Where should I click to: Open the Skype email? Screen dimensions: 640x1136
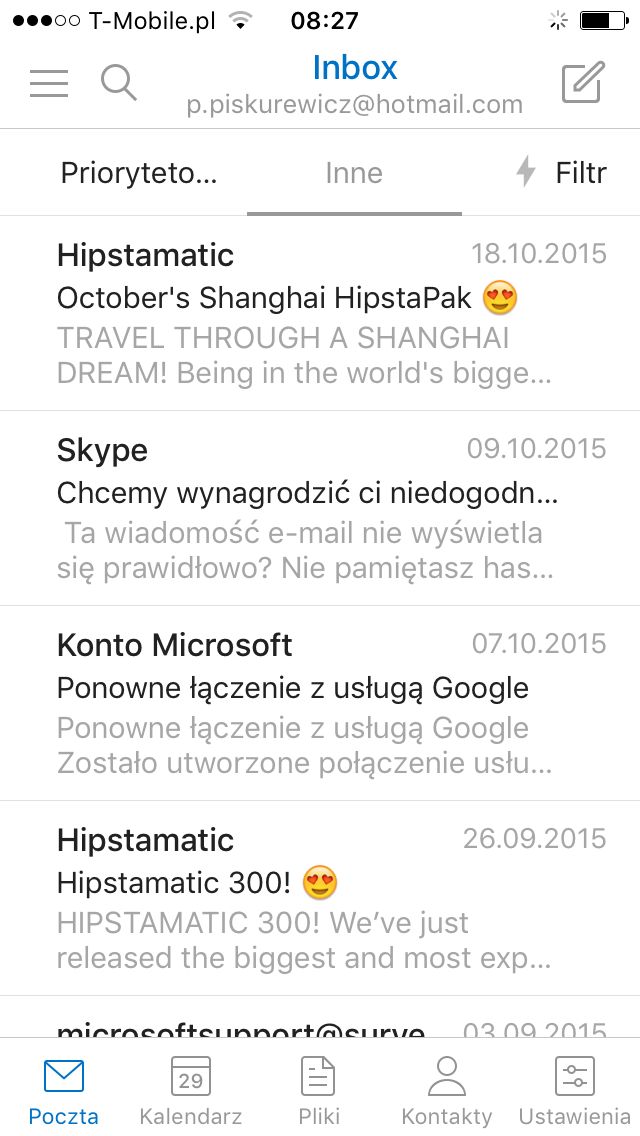coord(320,509)
